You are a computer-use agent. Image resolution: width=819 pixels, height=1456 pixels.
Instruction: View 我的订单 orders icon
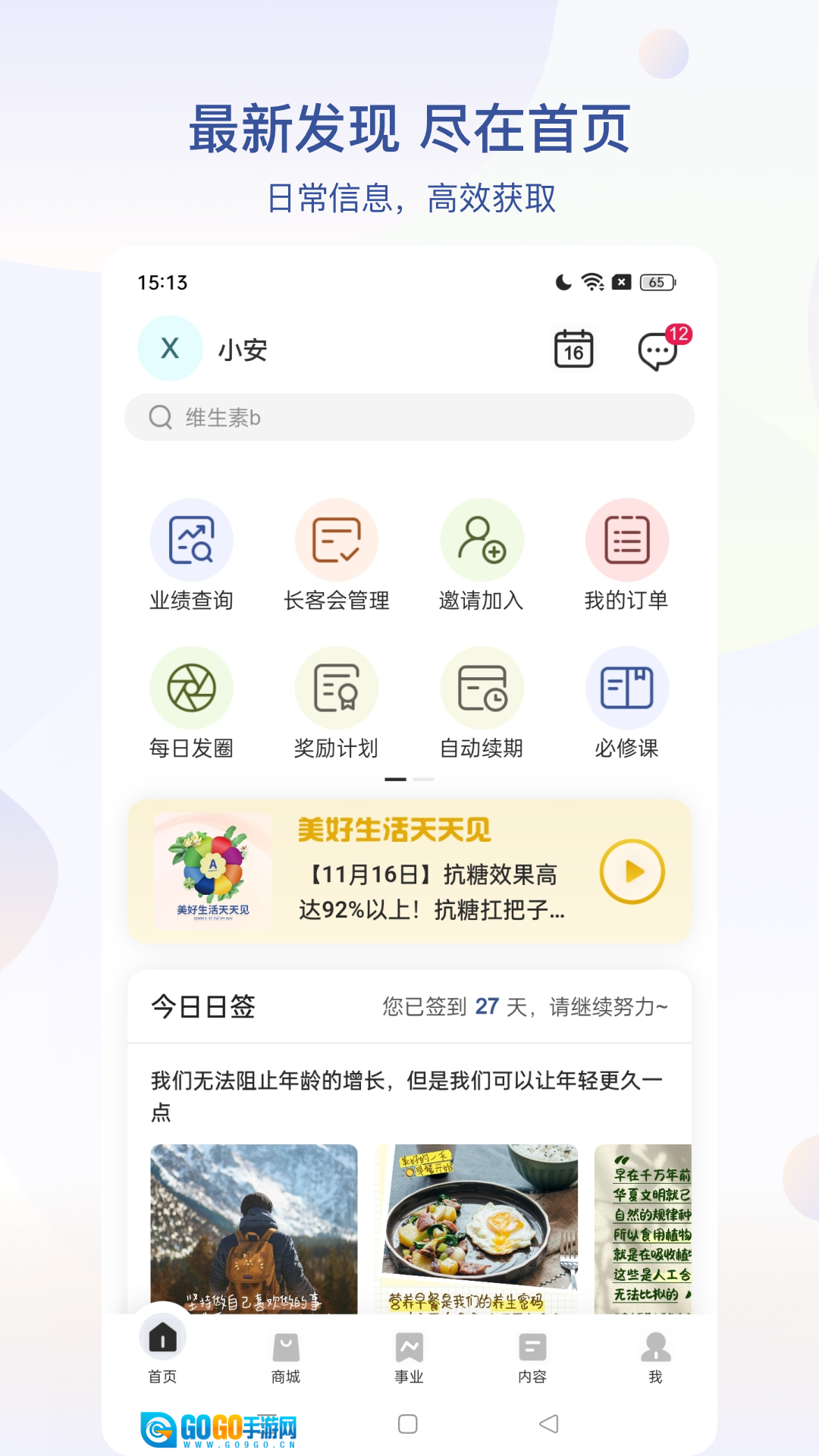click(x=627, y=540)
